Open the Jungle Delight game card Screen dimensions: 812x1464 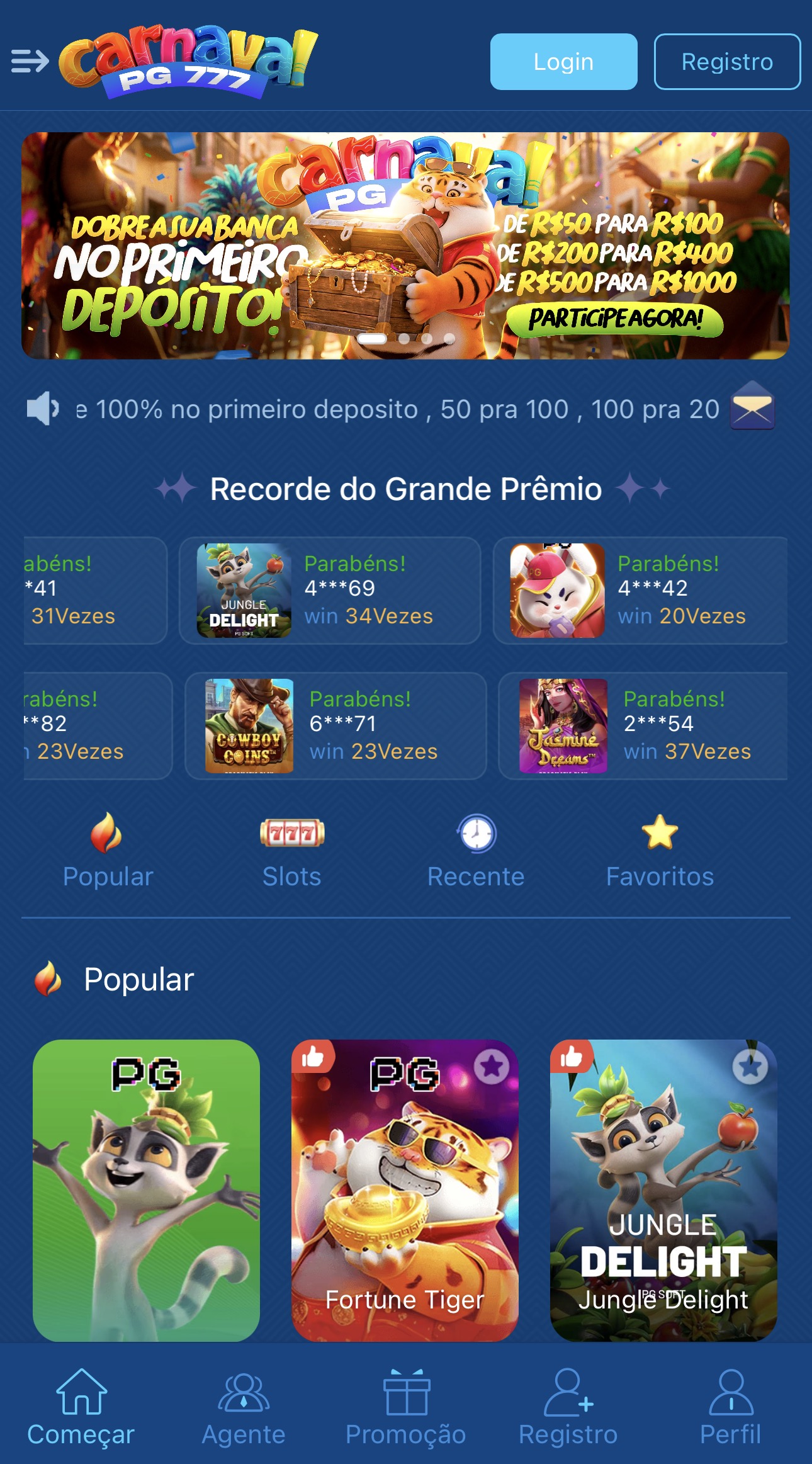click(x=663, y=1196)
